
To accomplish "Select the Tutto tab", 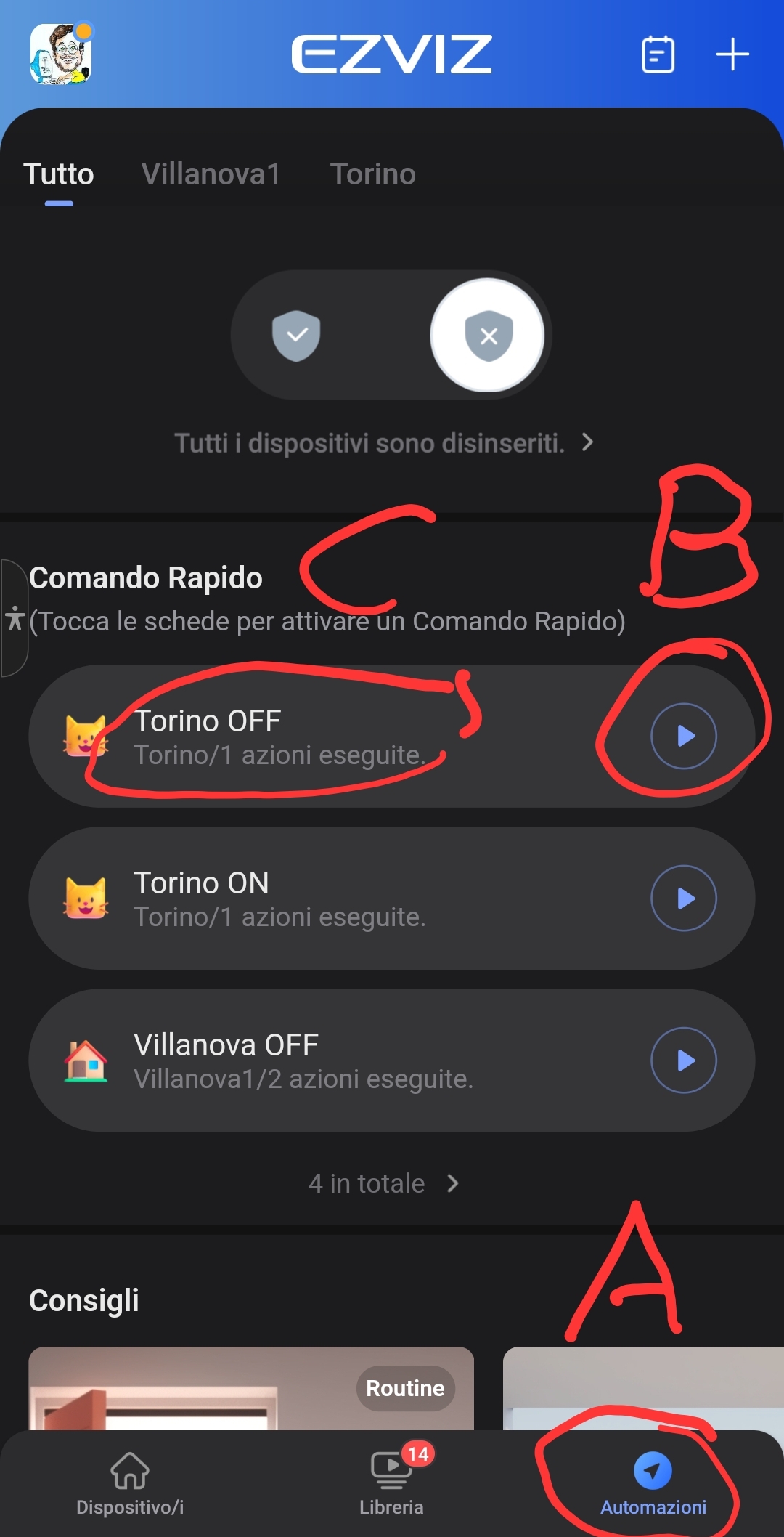I will (x=59, y=174).
